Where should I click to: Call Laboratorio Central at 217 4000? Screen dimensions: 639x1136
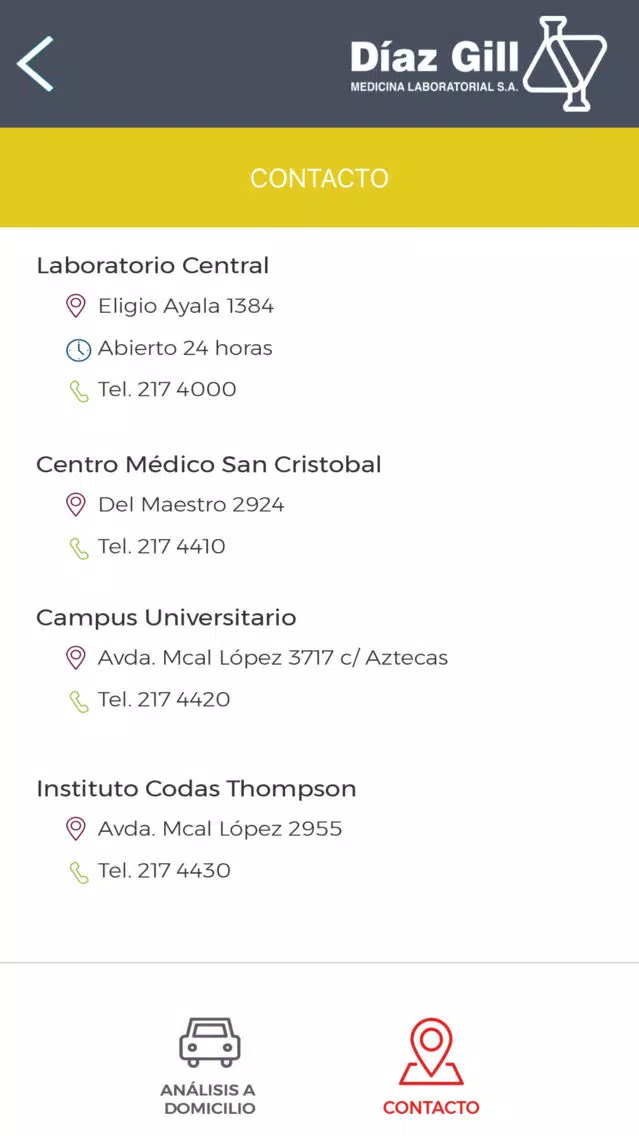tap(153, 390)
